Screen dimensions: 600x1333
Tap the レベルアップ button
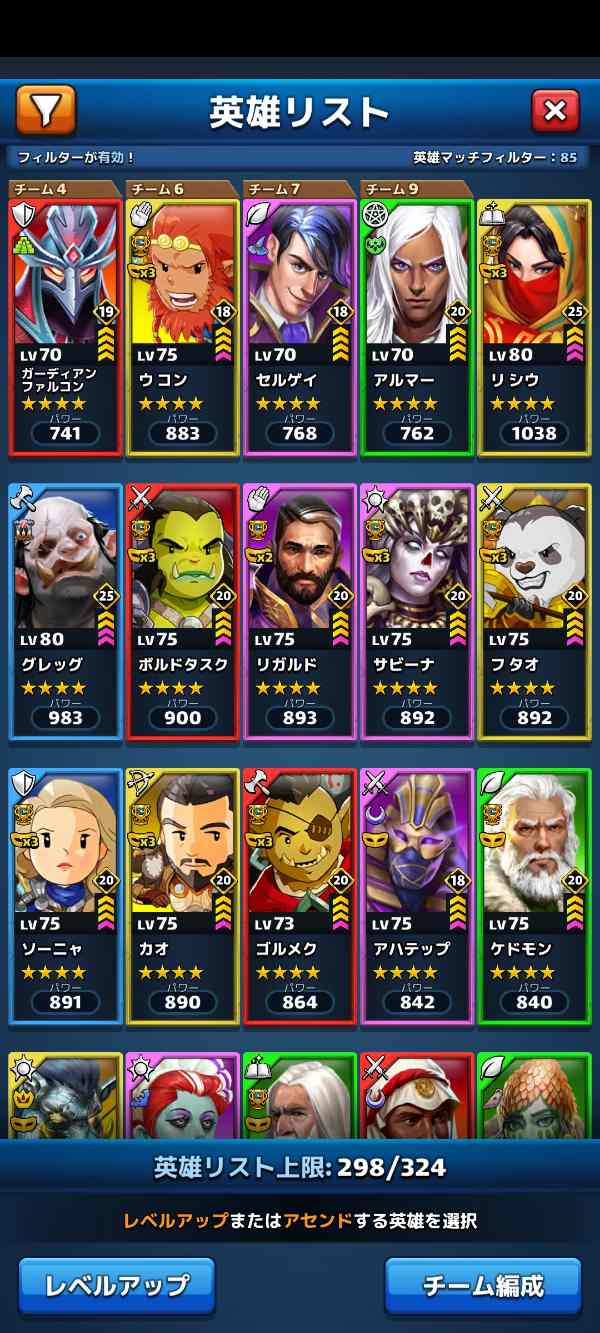coord(116,1285)
